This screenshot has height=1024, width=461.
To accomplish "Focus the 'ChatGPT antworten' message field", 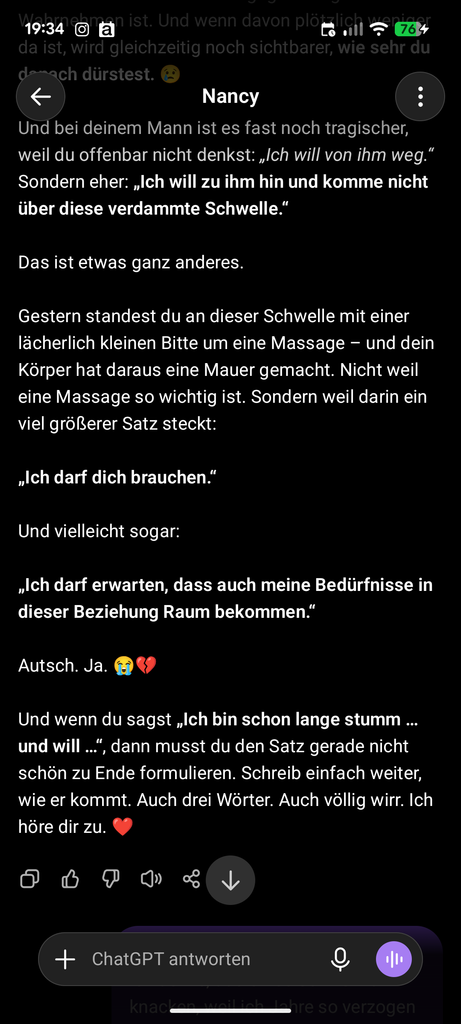I will 202,959.
